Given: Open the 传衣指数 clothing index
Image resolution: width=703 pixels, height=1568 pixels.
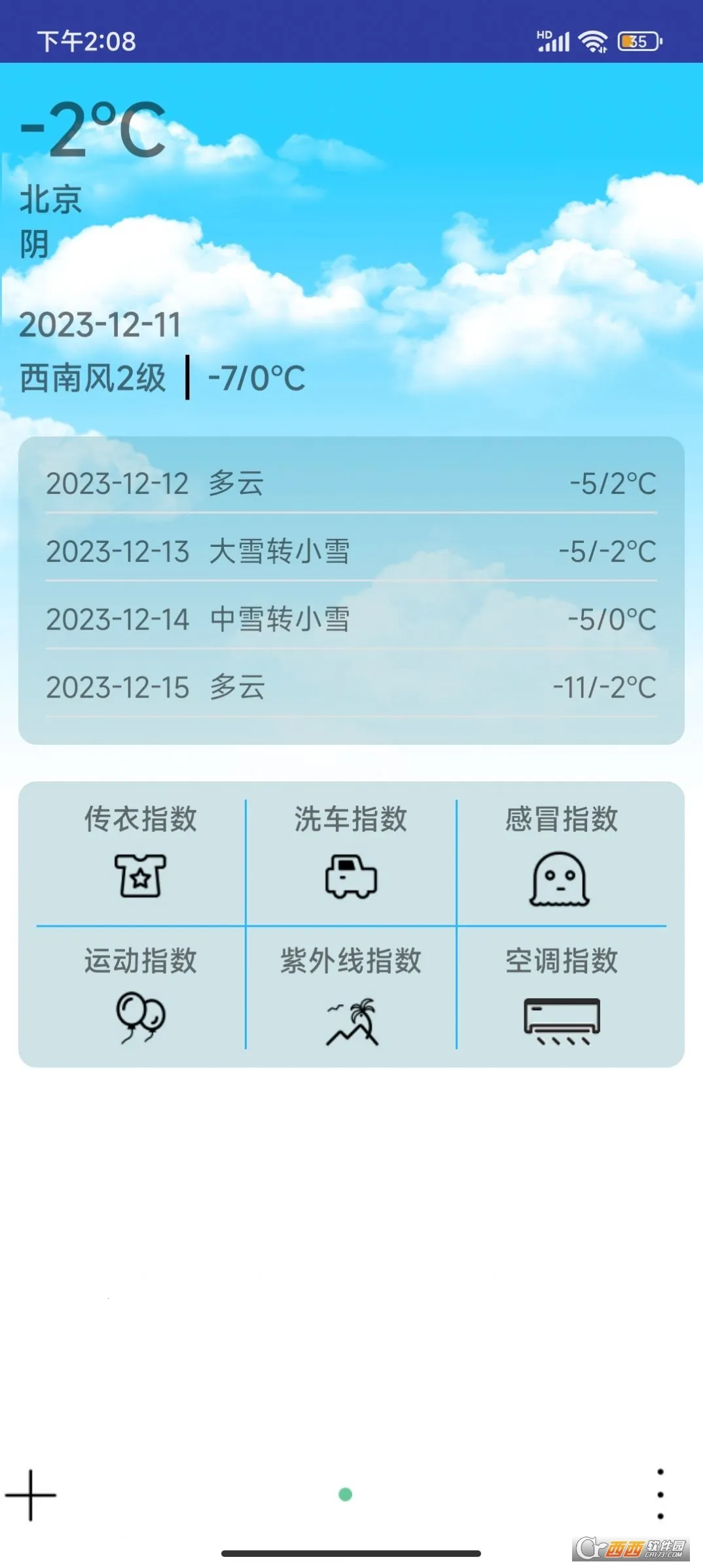Looking at the screenshot, I should (x=141, y=855).
